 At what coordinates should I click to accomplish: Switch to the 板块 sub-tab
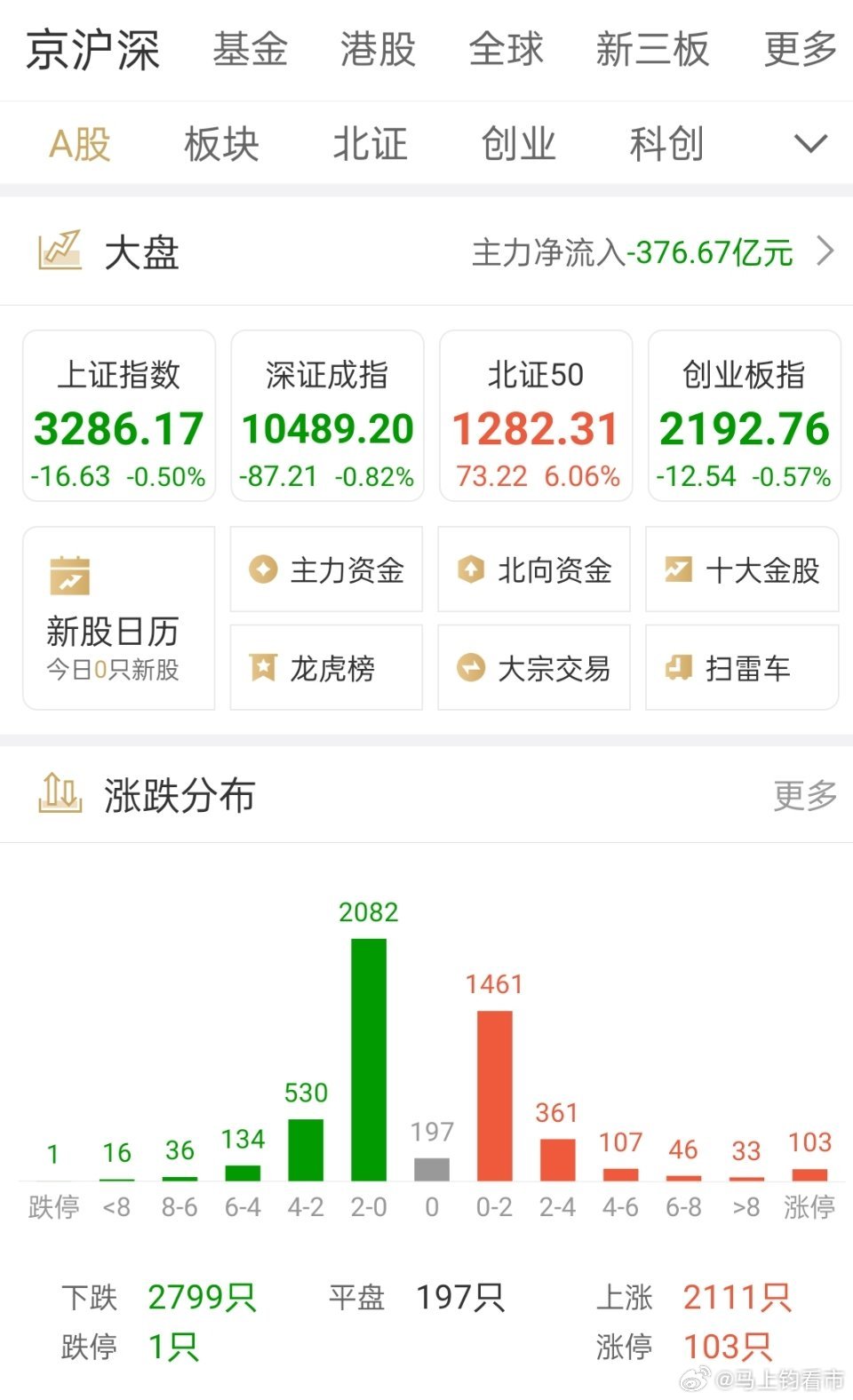coord(221,144)
